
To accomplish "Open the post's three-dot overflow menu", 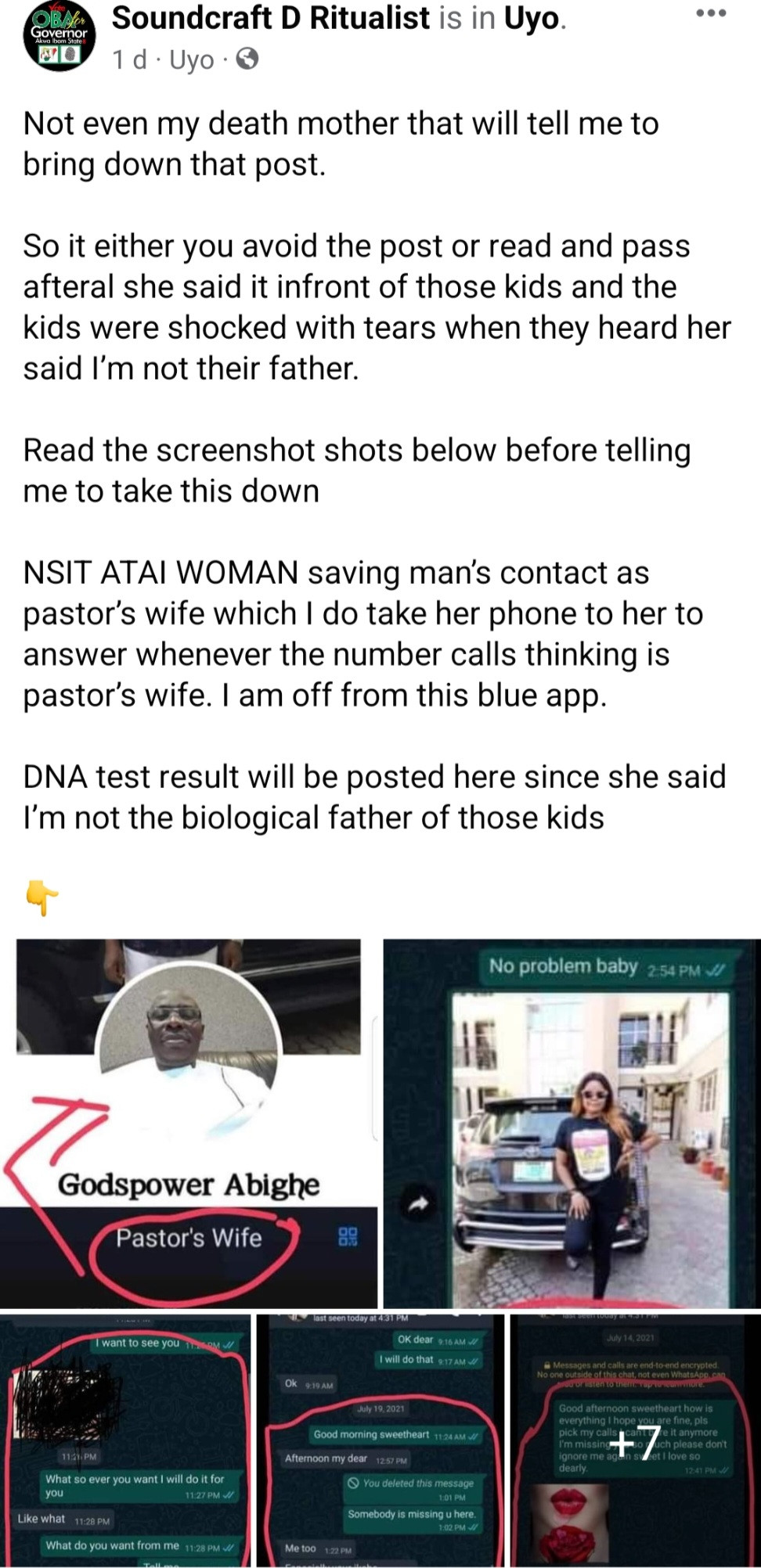I will (711, 14).
